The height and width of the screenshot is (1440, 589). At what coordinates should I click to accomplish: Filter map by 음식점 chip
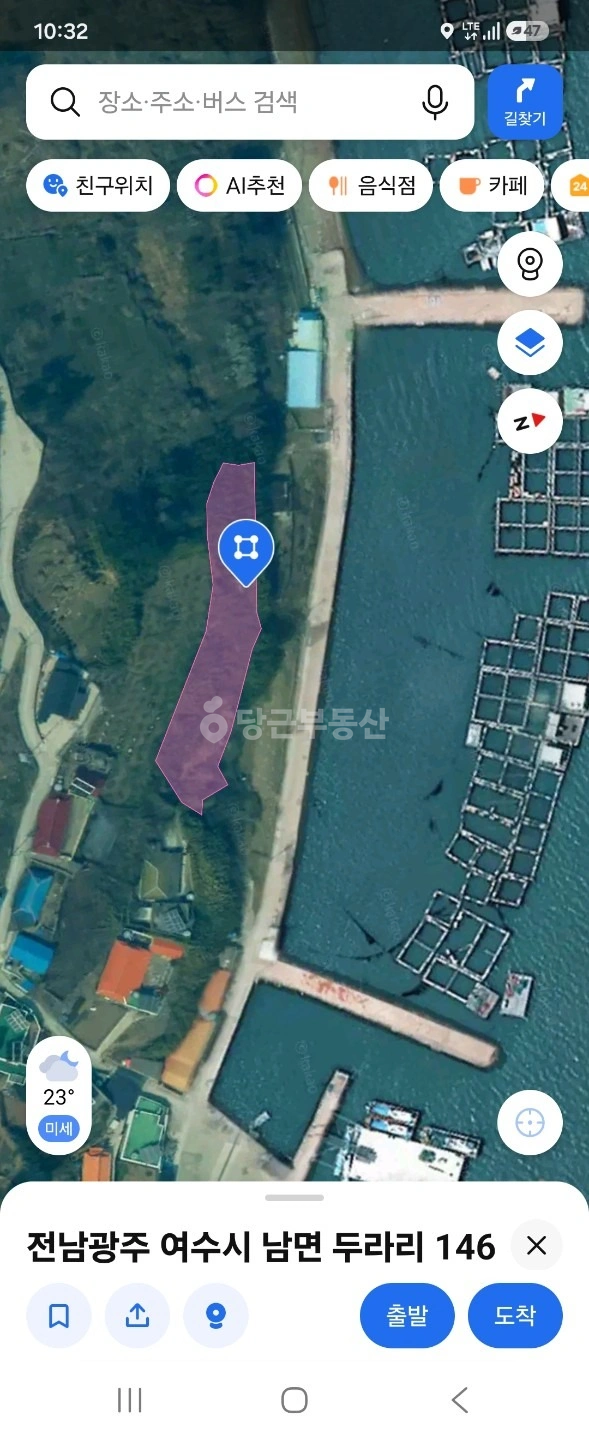point(370,185)
